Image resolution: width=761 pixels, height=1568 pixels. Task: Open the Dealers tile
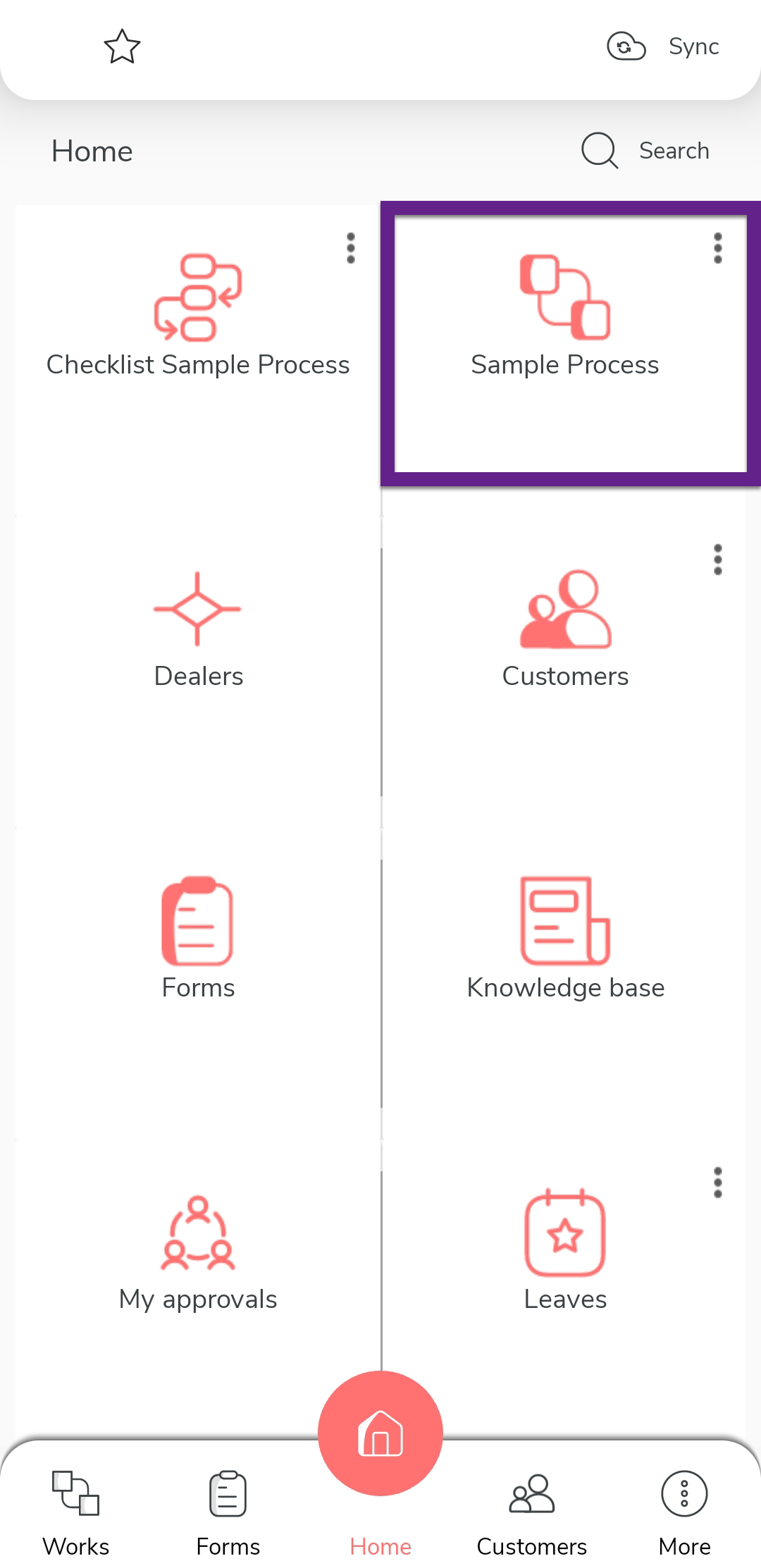coord(198,629)
